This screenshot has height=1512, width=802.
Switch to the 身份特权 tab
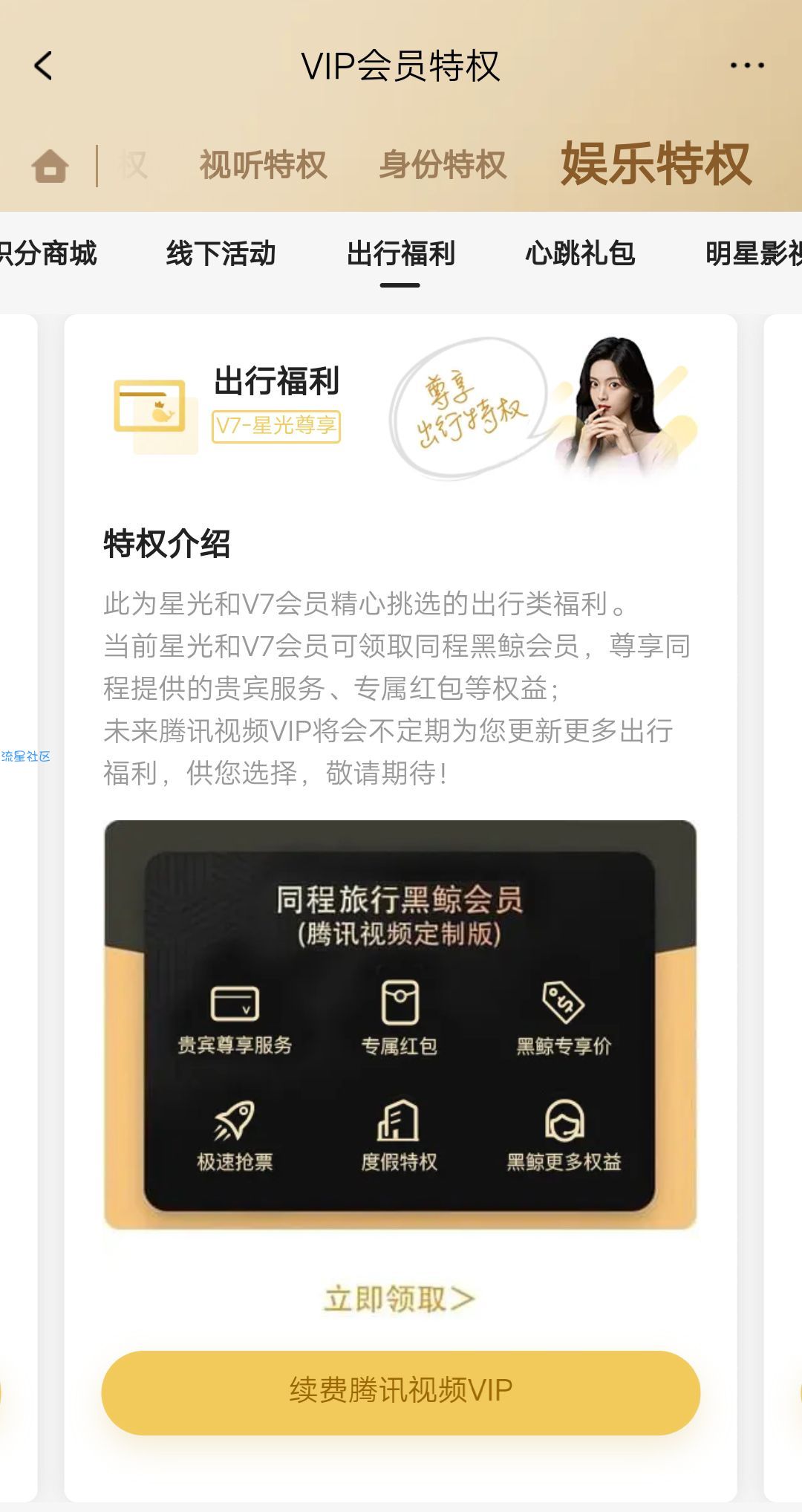443,165
